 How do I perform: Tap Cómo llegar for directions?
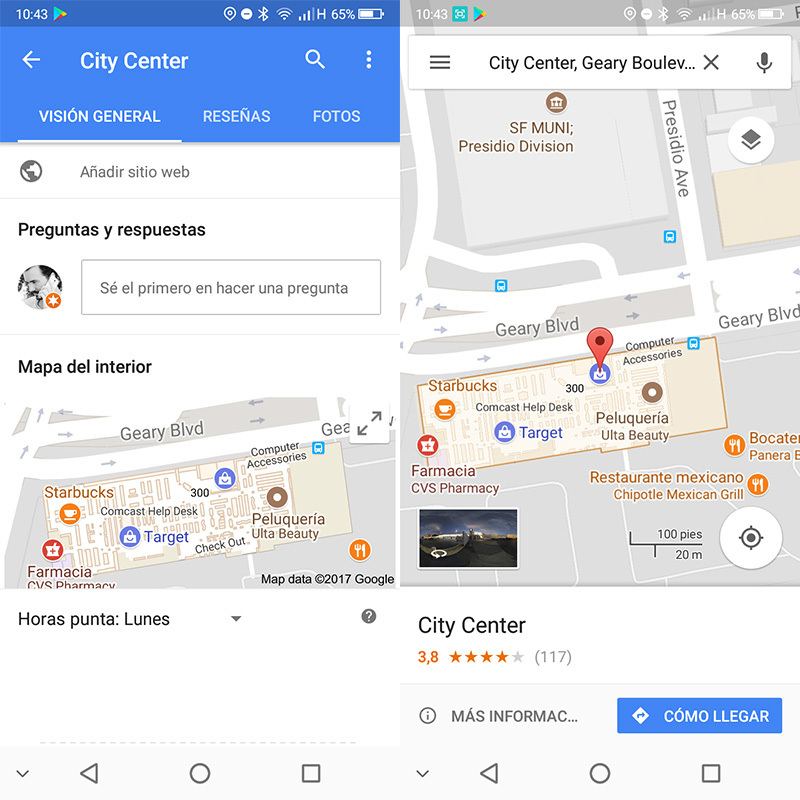coord(699,716)
